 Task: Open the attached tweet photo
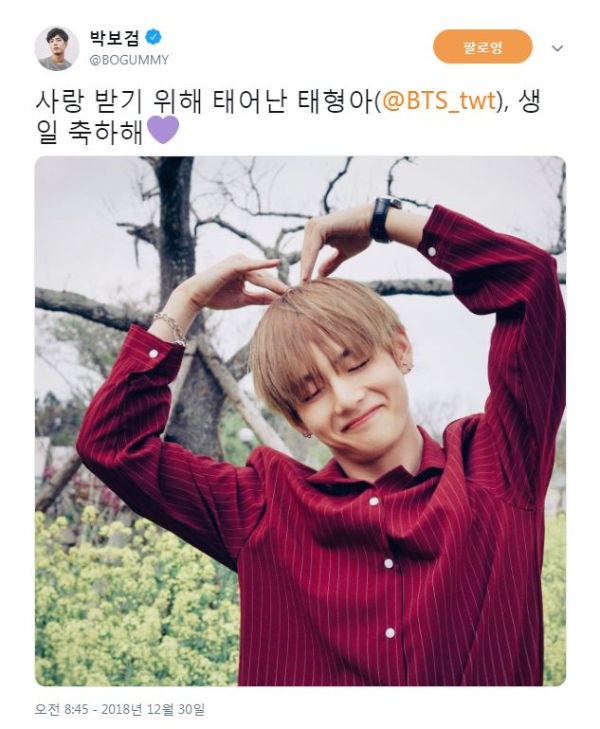(x=300, y=420)
